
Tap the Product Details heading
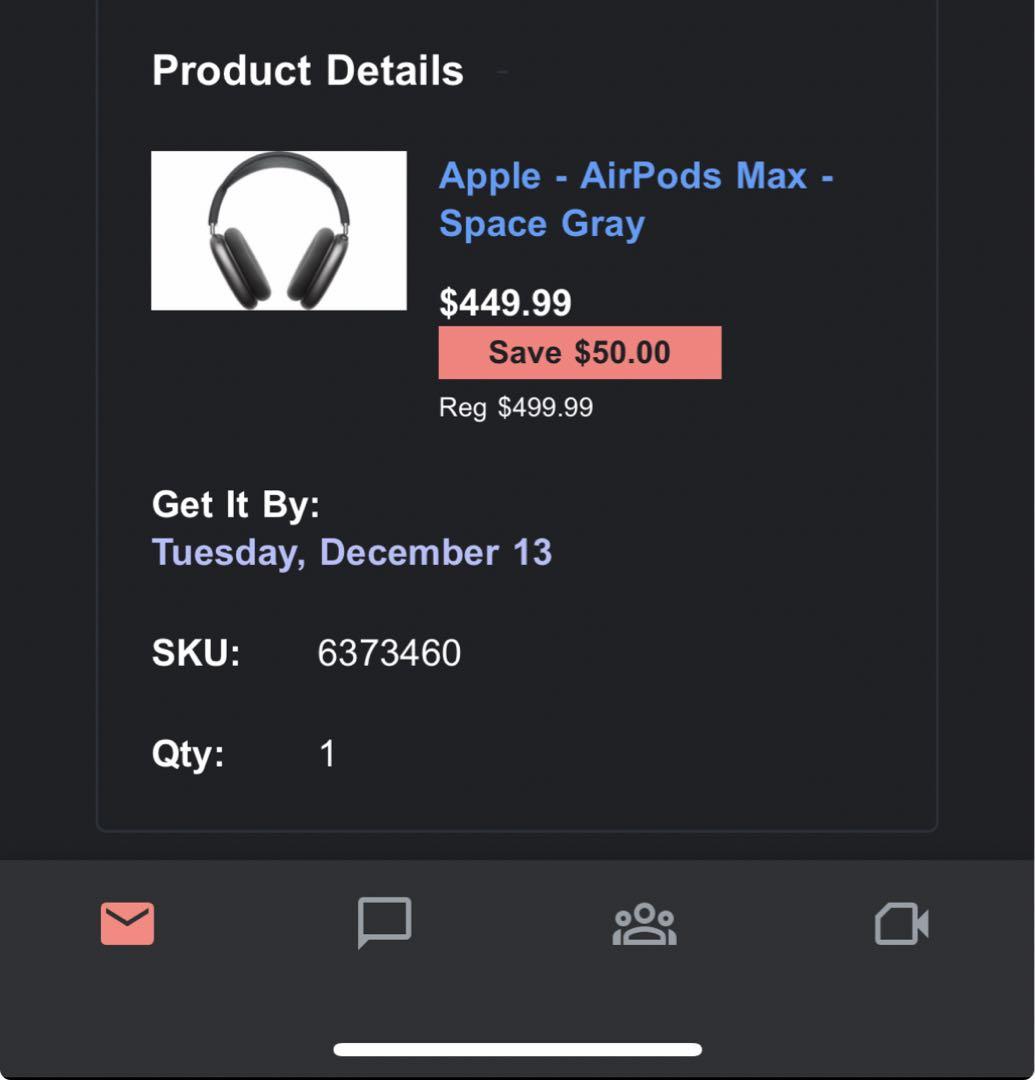307,69
